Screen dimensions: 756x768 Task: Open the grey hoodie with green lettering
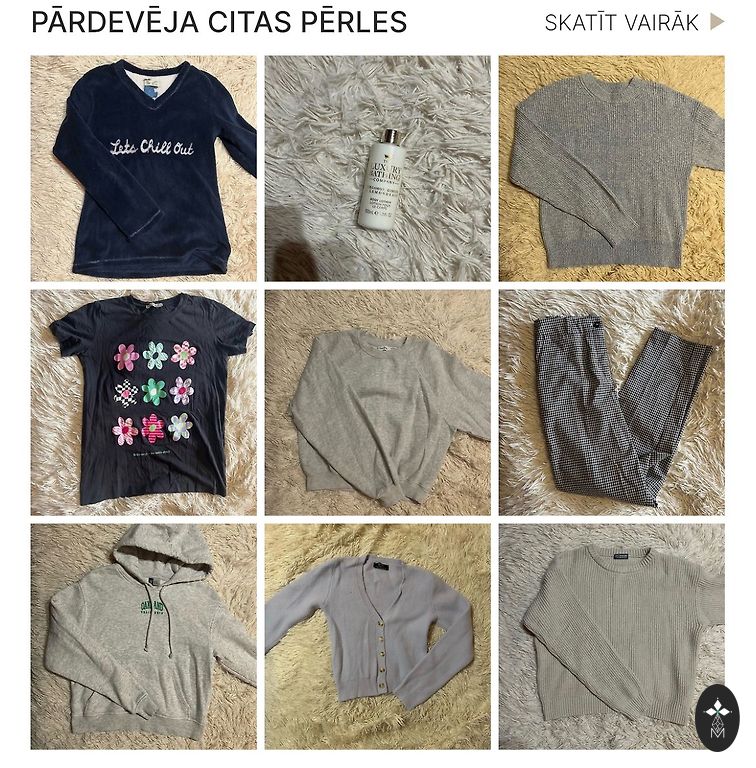[143, 636]
